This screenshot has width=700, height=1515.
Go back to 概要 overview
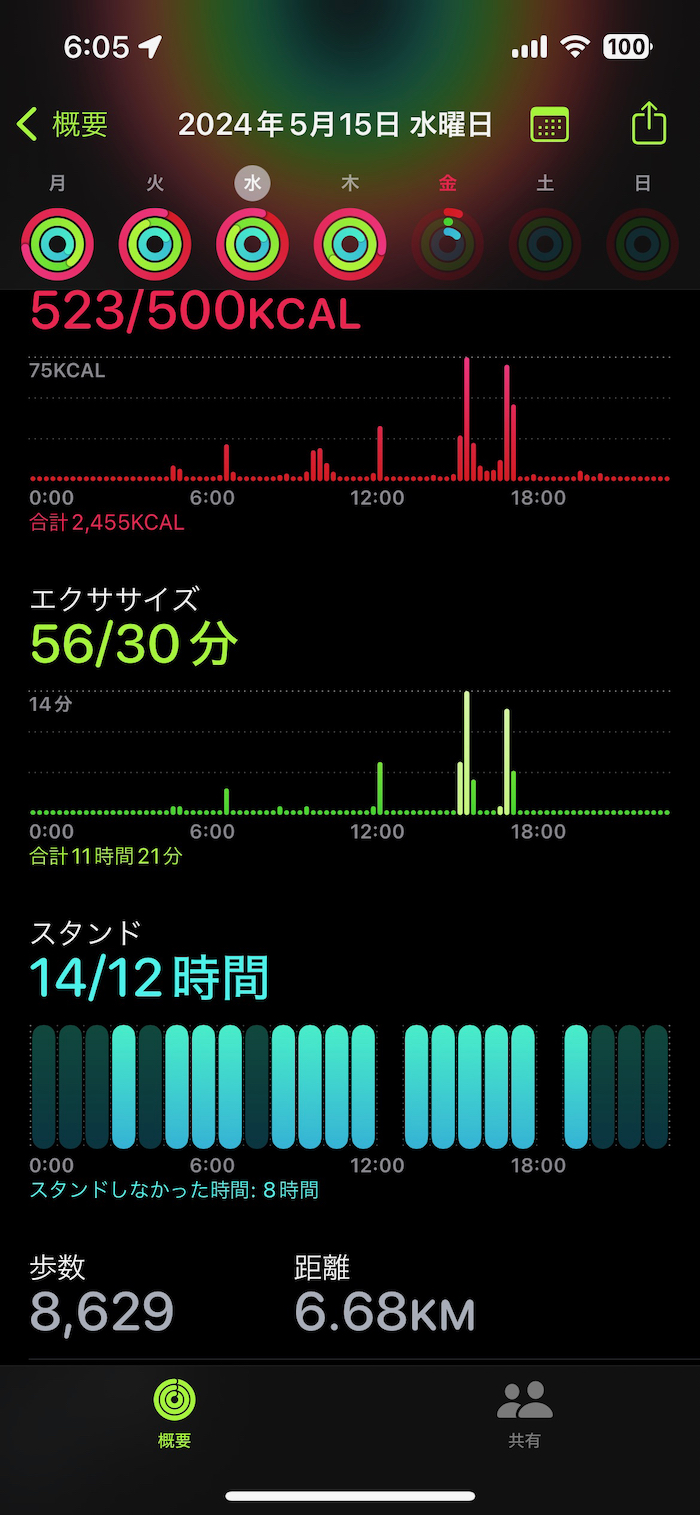(x=62, y=125)
